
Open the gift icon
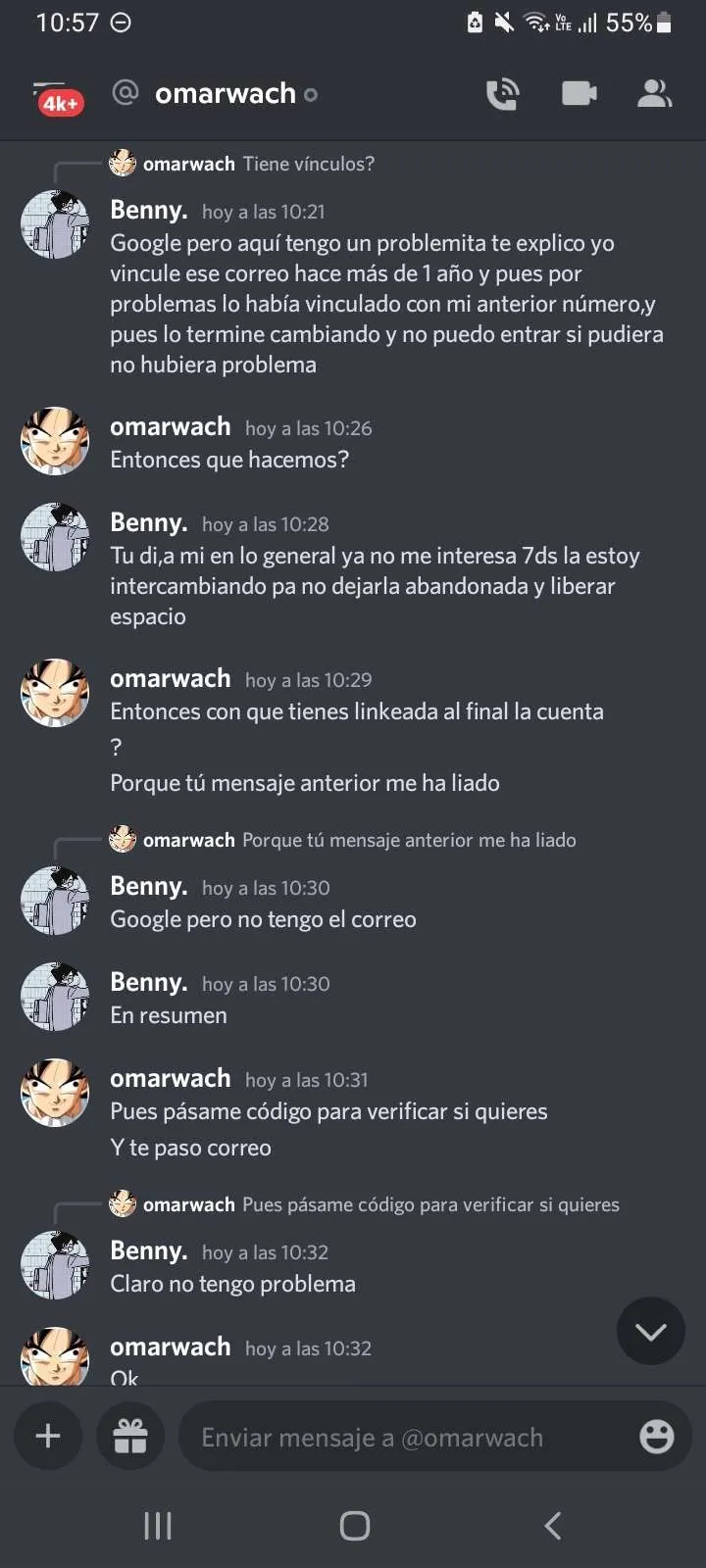[x=130, y=1437]
